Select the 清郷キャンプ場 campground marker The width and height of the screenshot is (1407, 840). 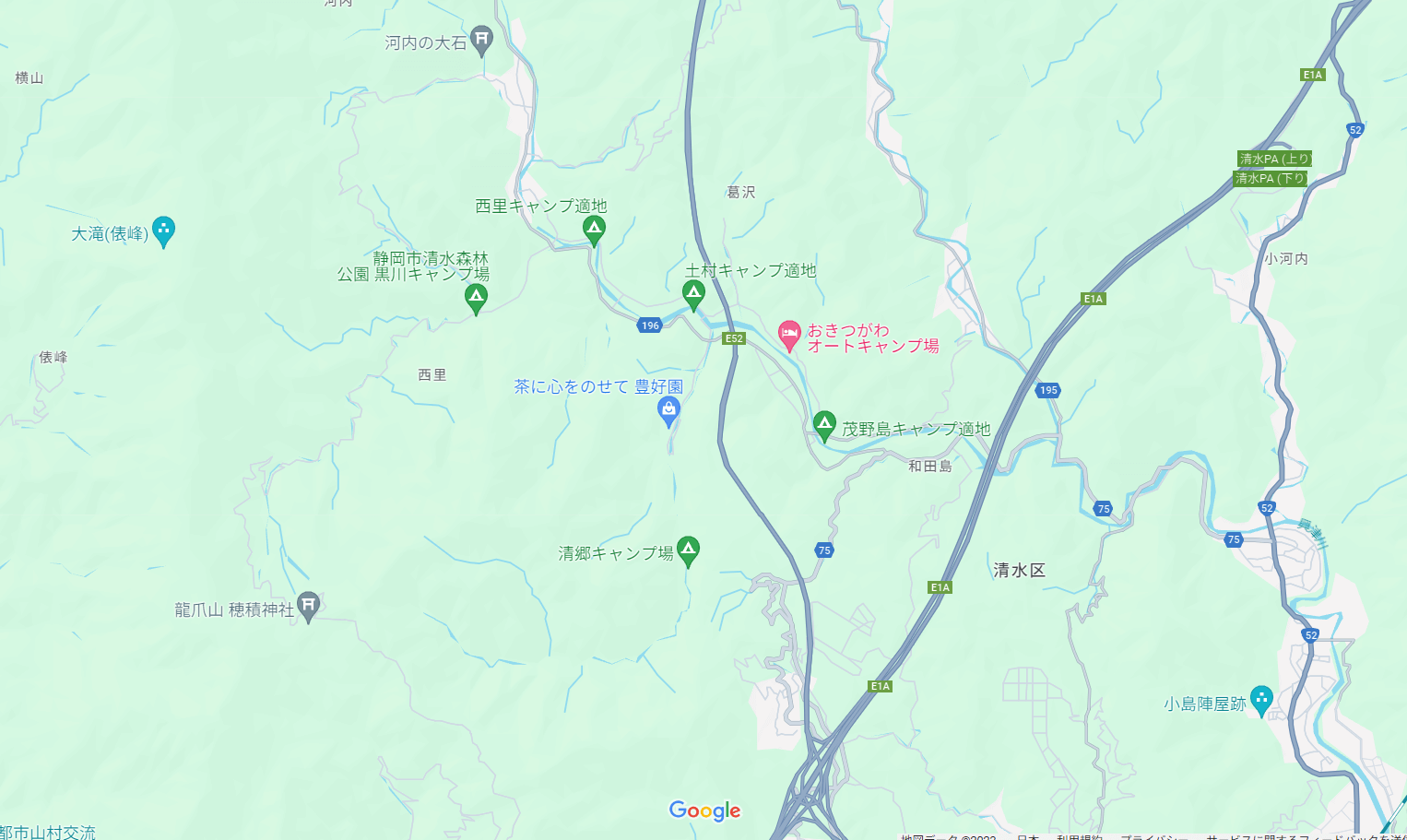pyautogui.click(x=688, y=550)
